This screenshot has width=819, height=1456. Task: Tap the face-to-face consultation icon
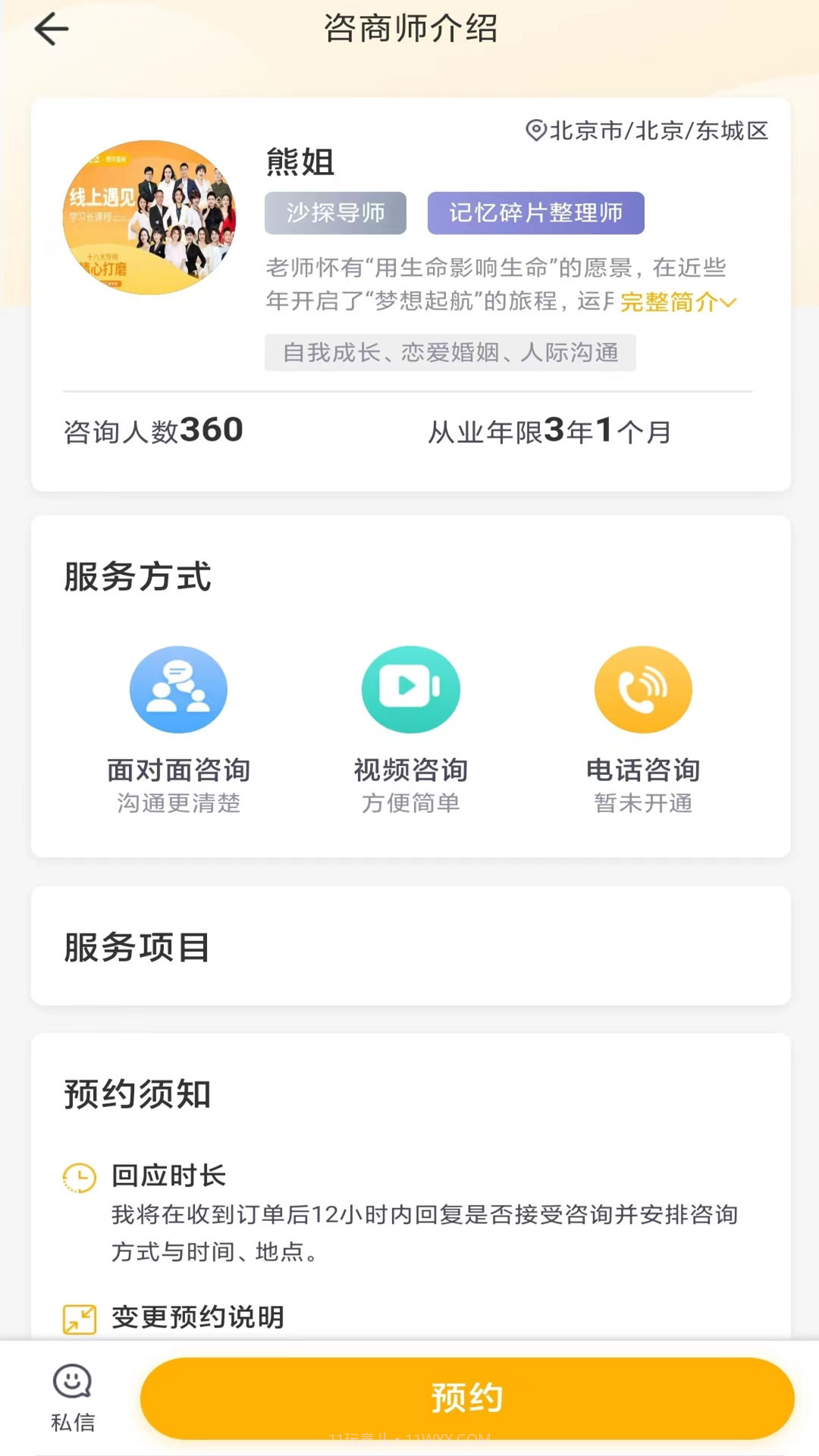179,689
